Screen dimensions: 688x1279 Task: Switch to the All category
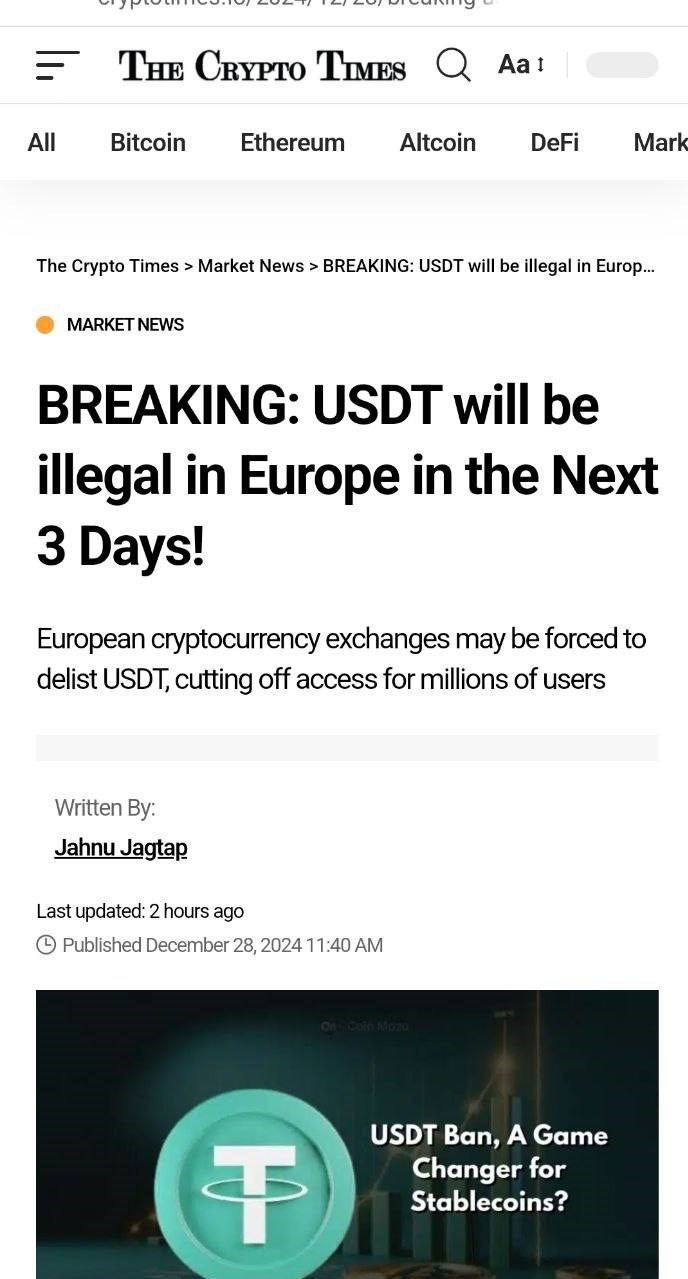tap(42, 143)
